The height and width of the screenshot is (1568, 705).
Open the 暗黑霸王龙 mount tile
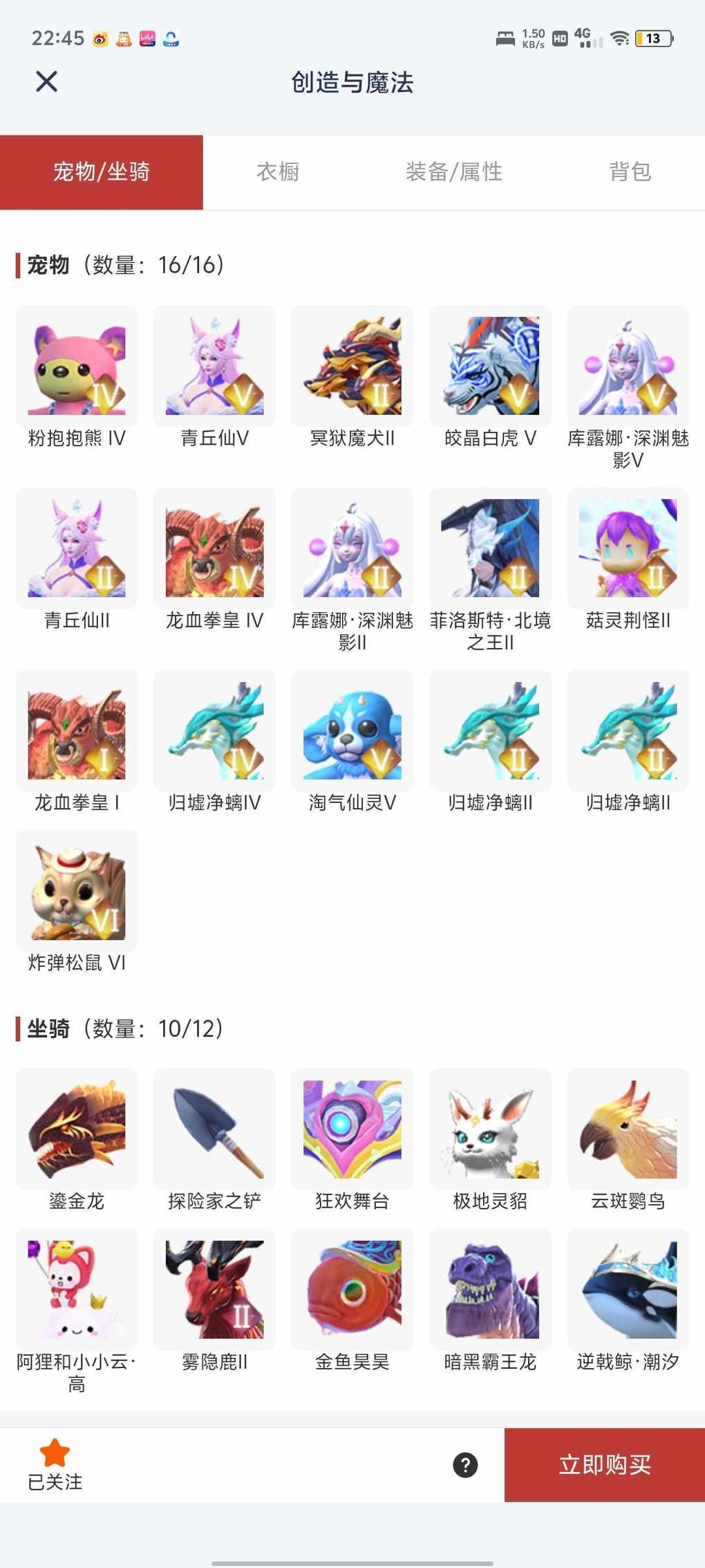[490, 1290]
